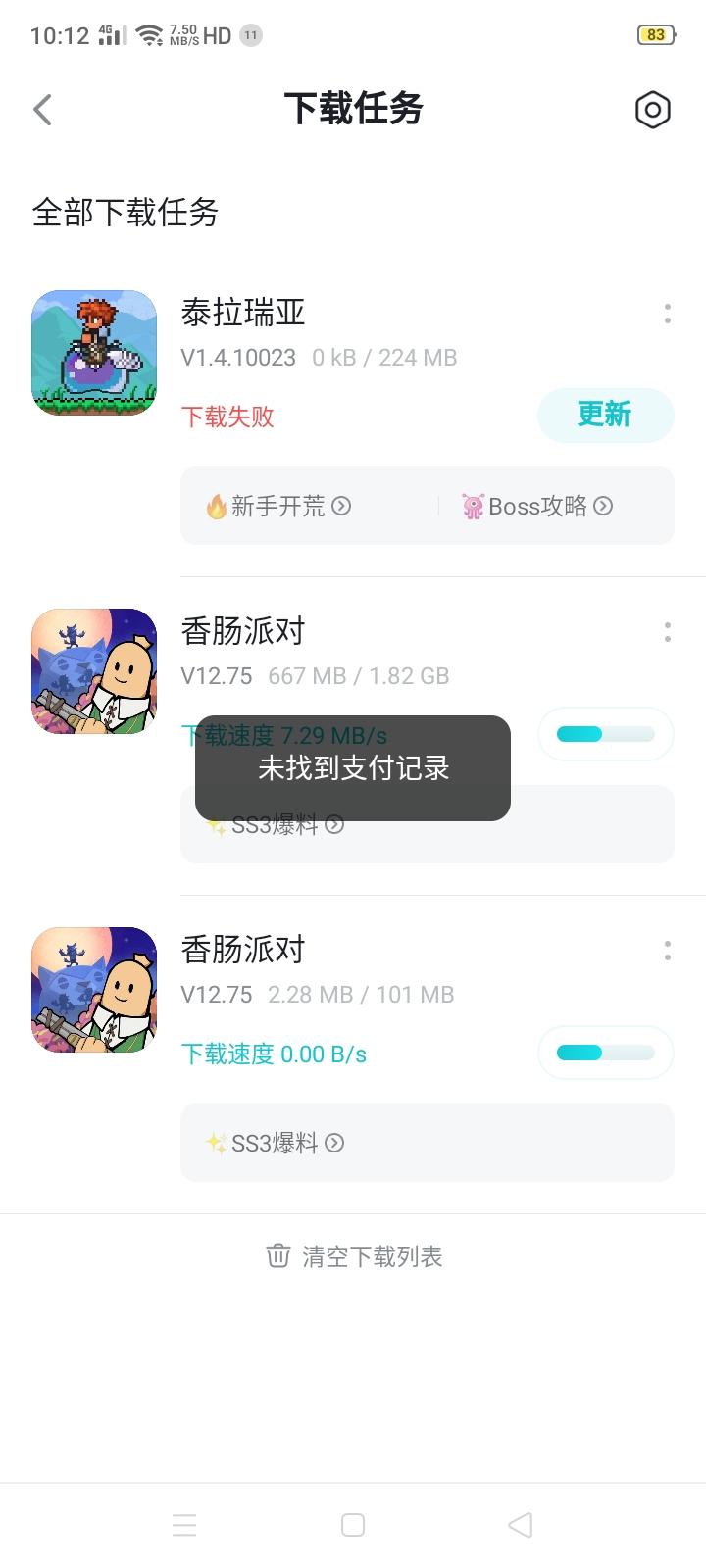
Task: Go to the system home screen
Action: (353, 1525)
